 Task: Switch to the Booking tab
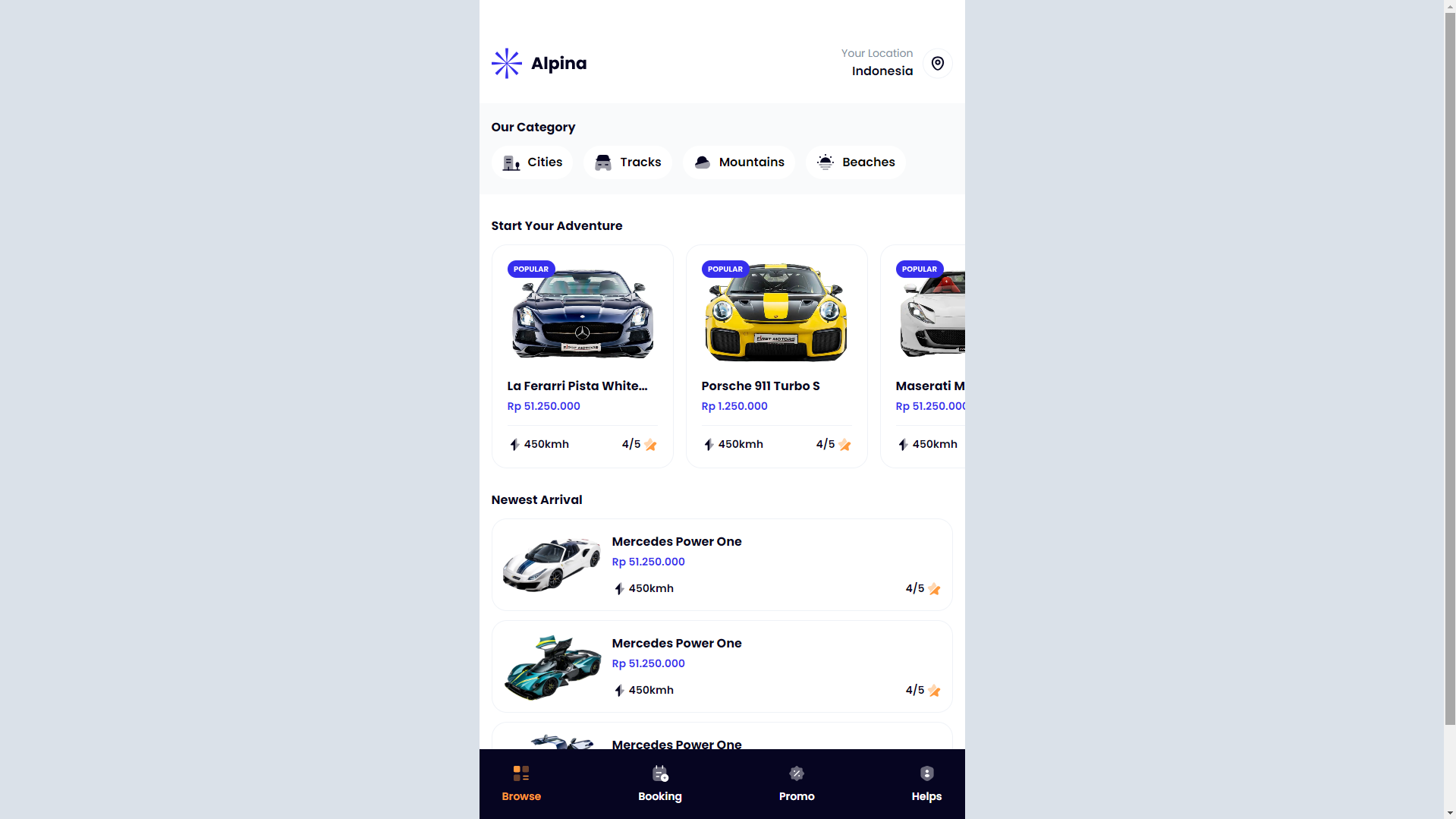659,783
